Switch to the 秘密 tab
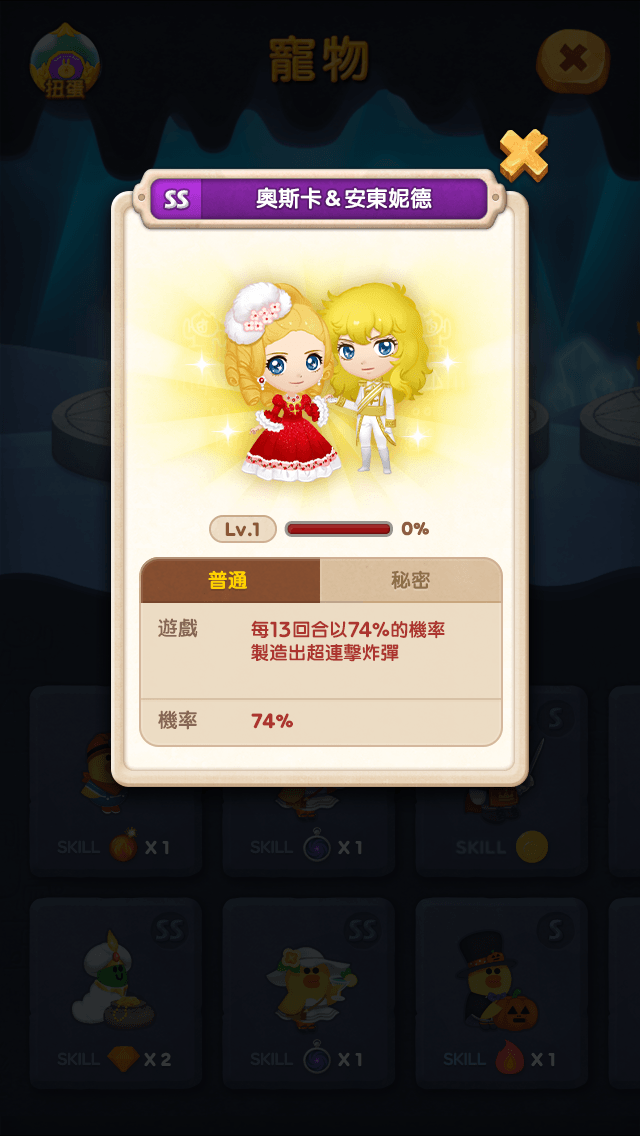 (x=410, y=581)
